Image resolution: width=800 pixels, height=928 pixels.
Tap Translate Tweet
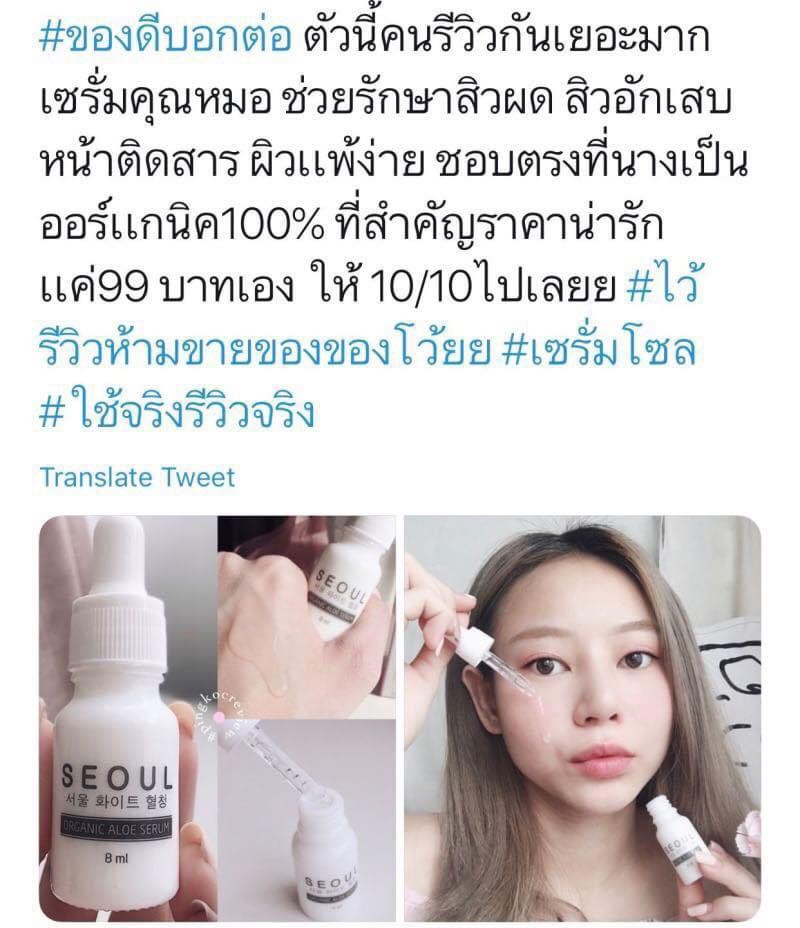click(137, 476)
